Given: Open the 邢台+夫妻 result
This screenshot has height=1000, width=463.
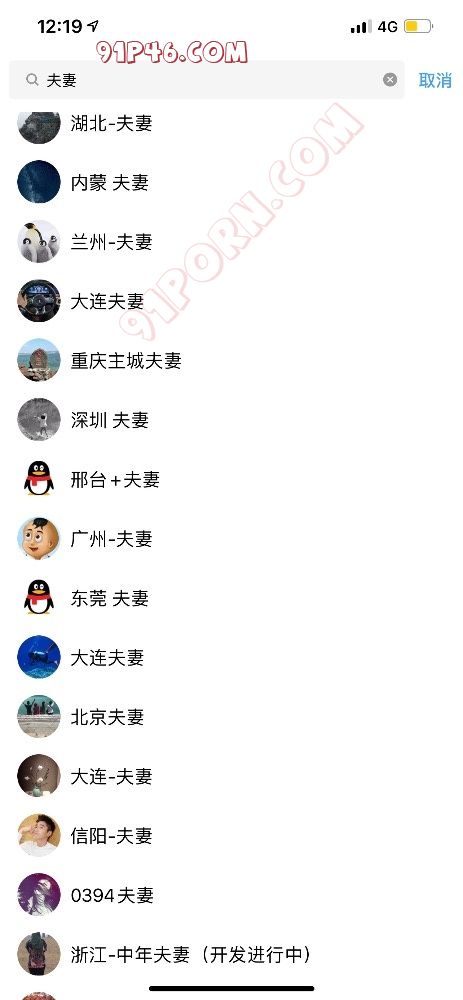Looking at the screenshot, I should click(x=232, y=479).
